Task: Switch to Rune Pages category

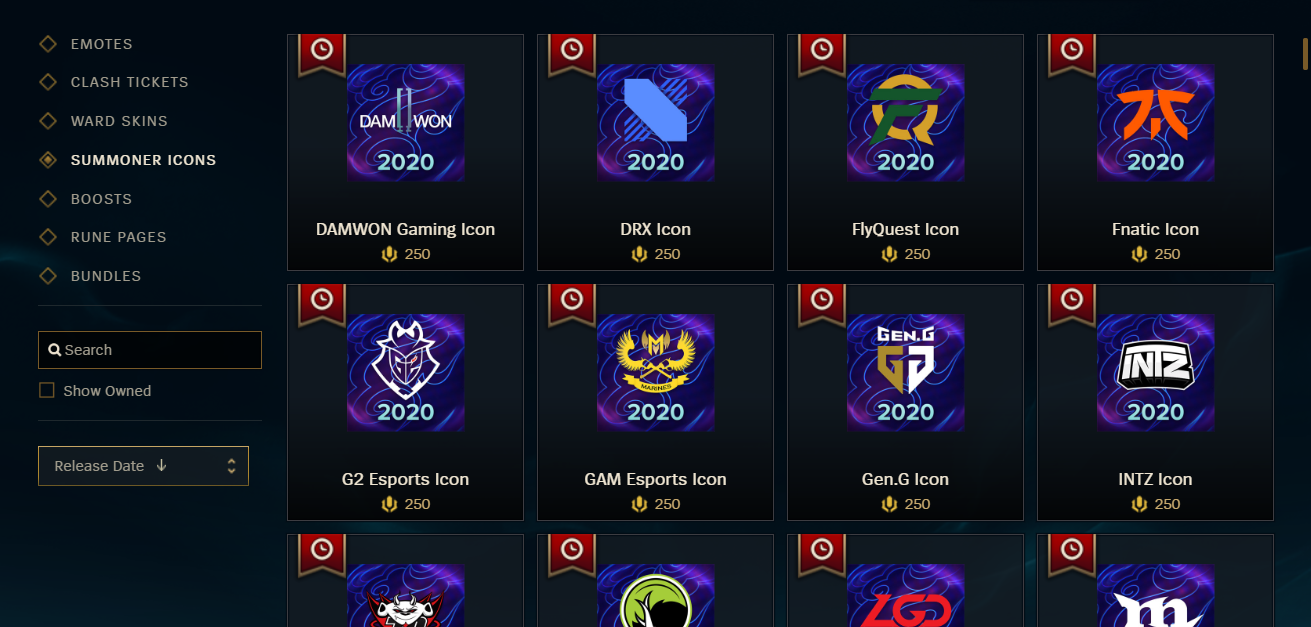Action: [x=118, y=237]
